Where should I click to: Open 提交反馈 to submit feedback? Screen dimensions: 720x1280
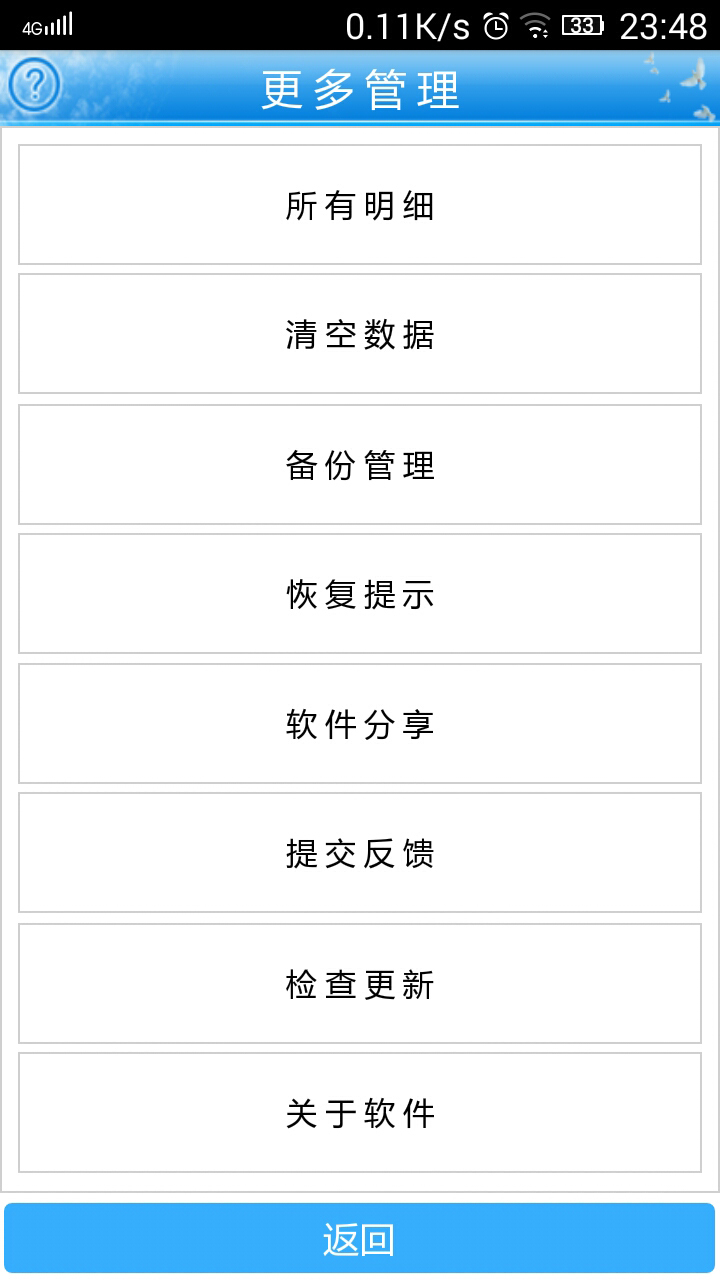coord(360,853)
